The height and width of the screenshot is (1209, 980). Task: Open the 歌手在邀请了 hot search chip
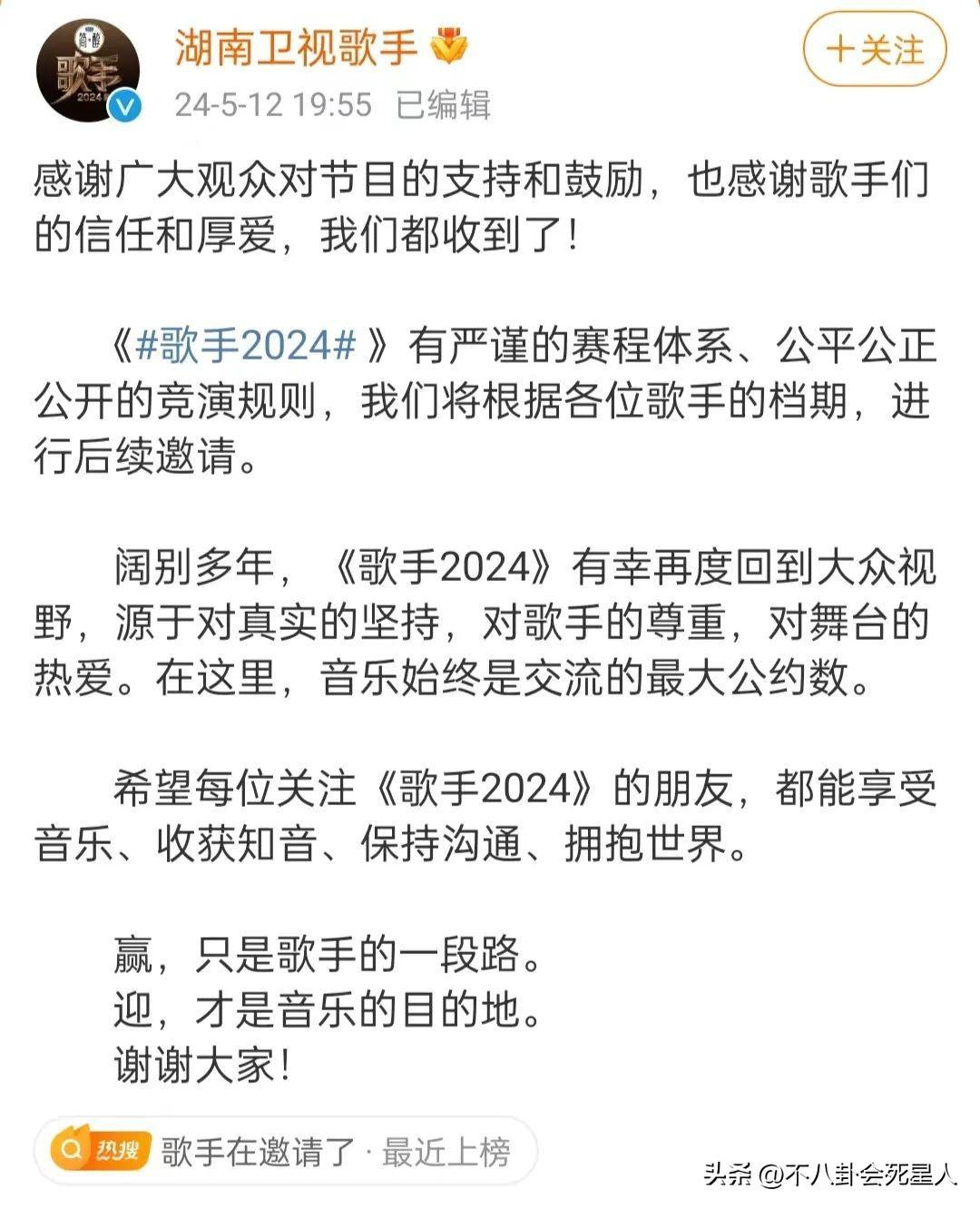pyautogui.click(x=285, y=1152)
